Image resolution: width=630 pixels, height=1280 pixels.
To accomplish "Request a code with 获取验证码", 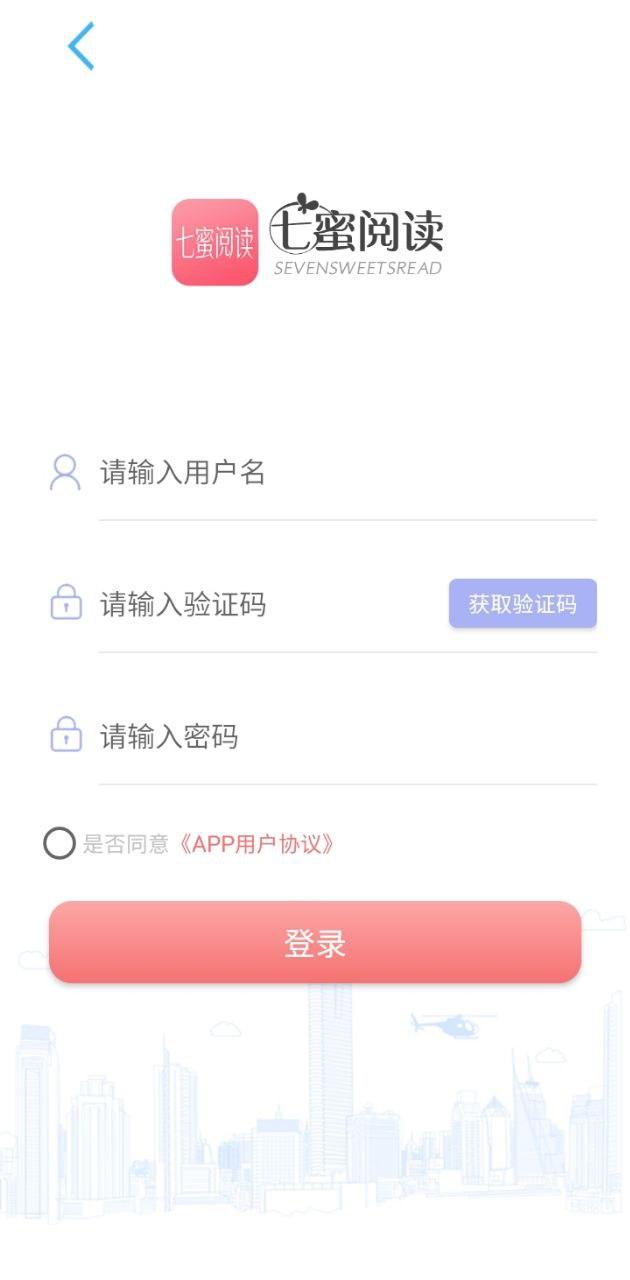I will click(x=522, y=604).
